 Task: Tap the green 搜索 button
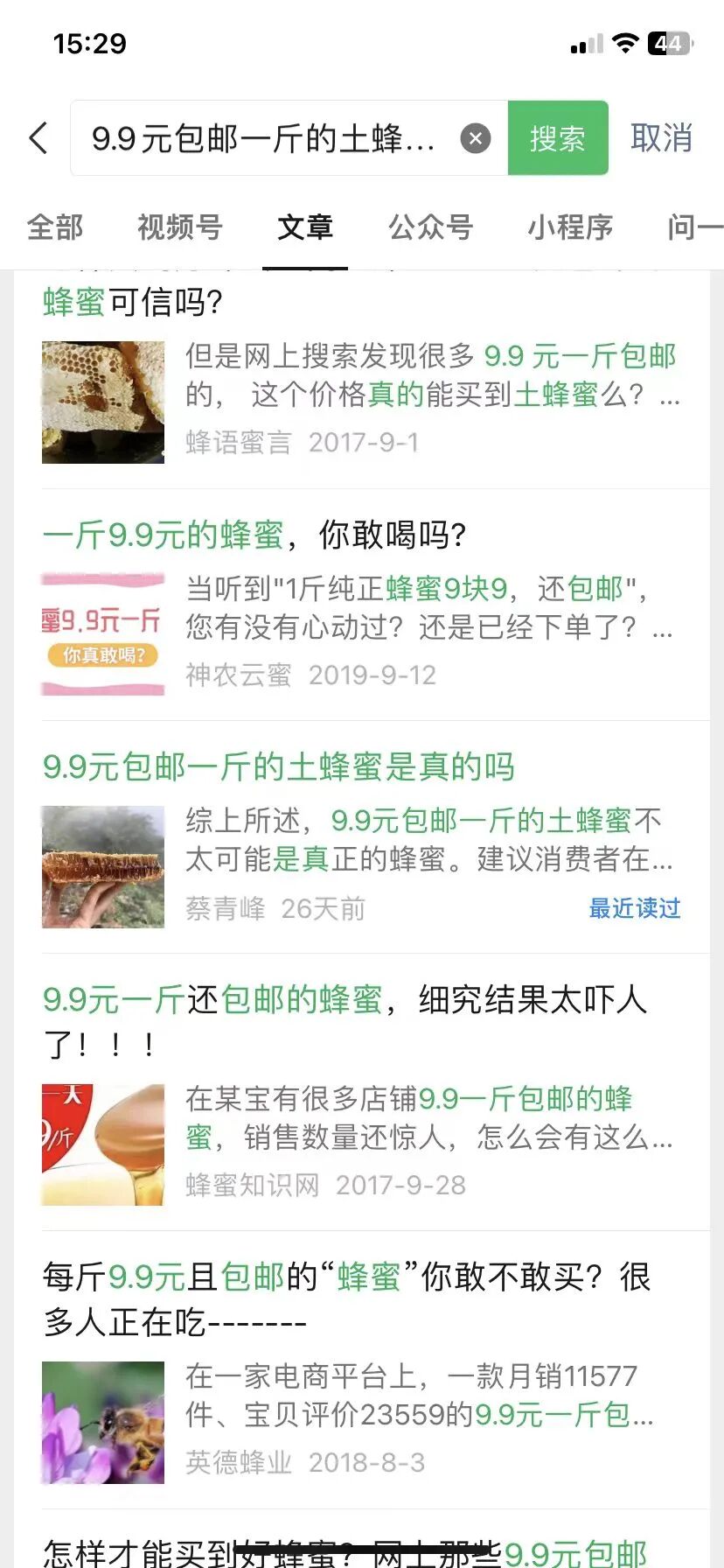click(558, 138)
